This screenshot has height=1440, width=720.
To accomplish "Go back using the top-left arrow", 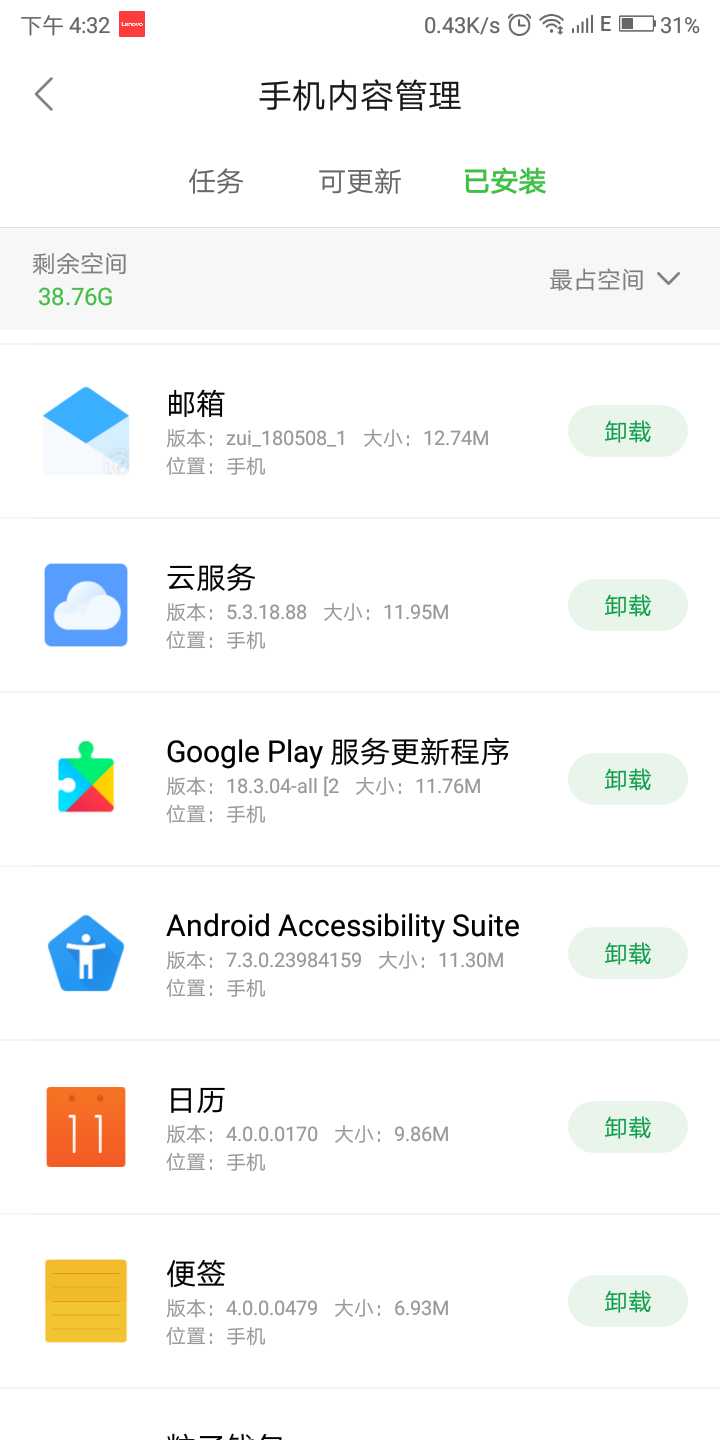I will (x=44, y=95).
